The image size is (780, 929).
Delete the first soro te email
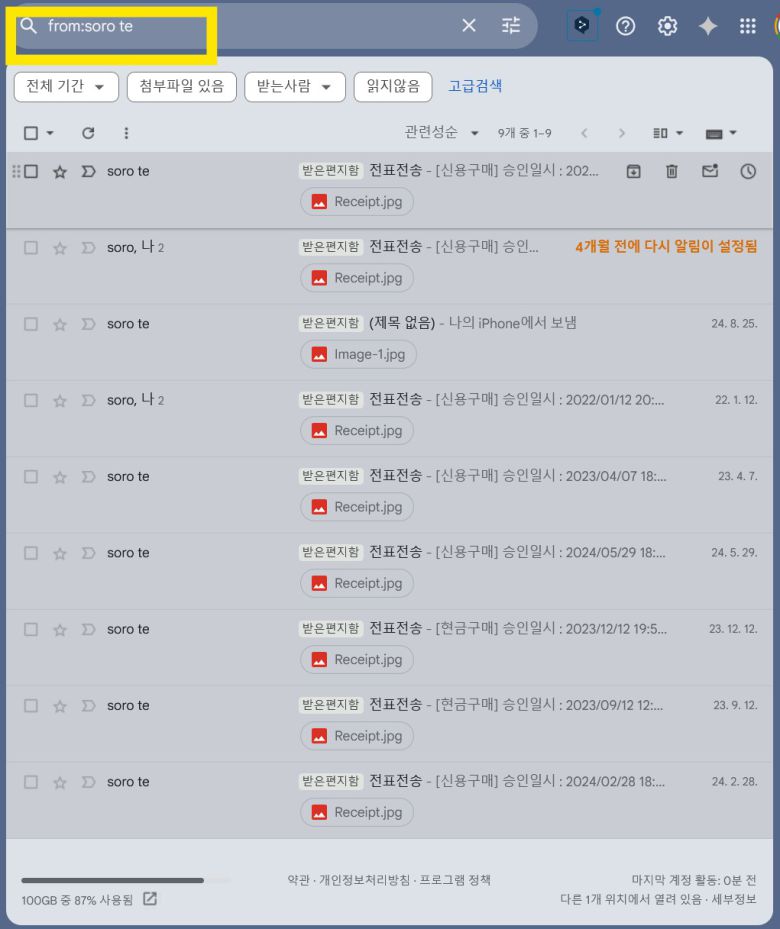pos(672,171)
